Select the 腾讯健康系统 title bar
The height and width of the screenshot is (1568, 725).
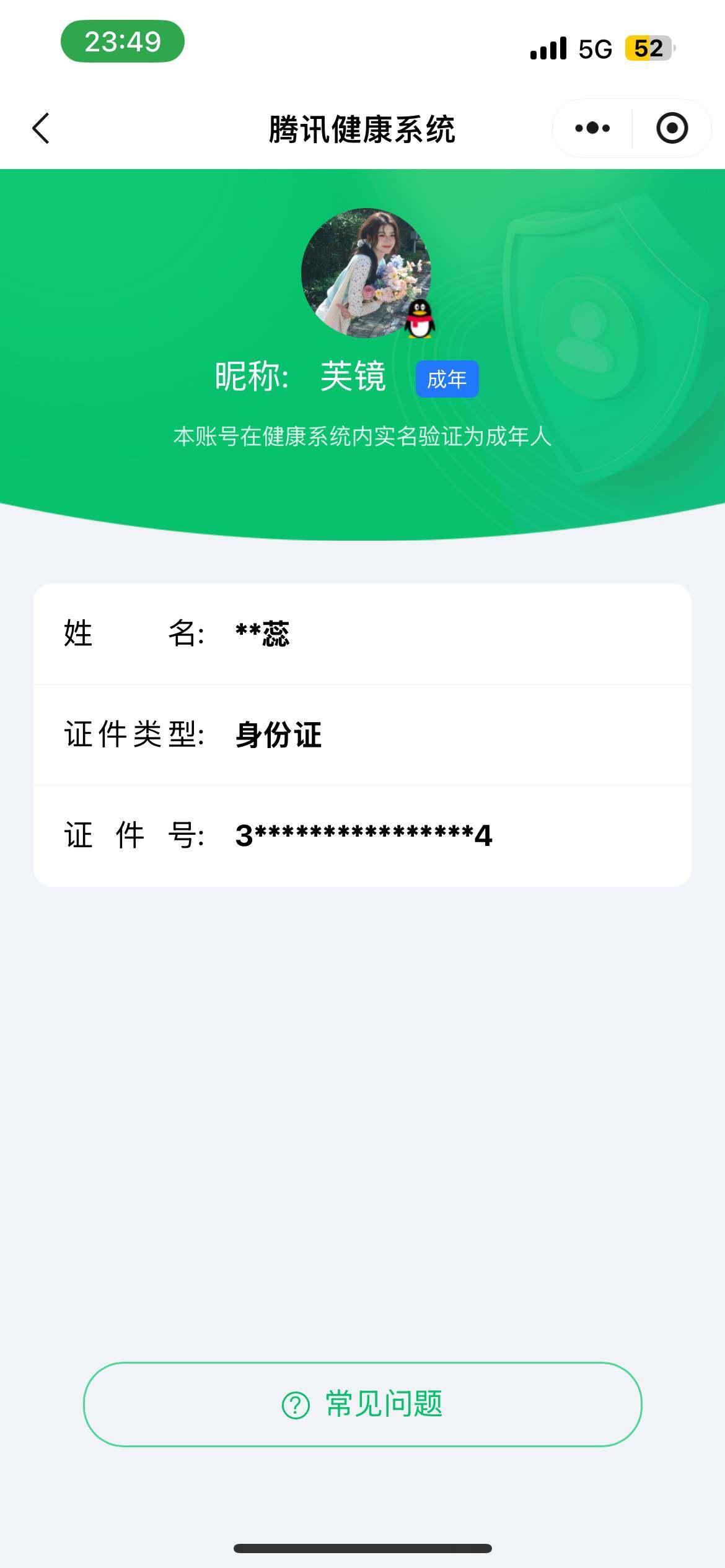(x=362, y=128)
